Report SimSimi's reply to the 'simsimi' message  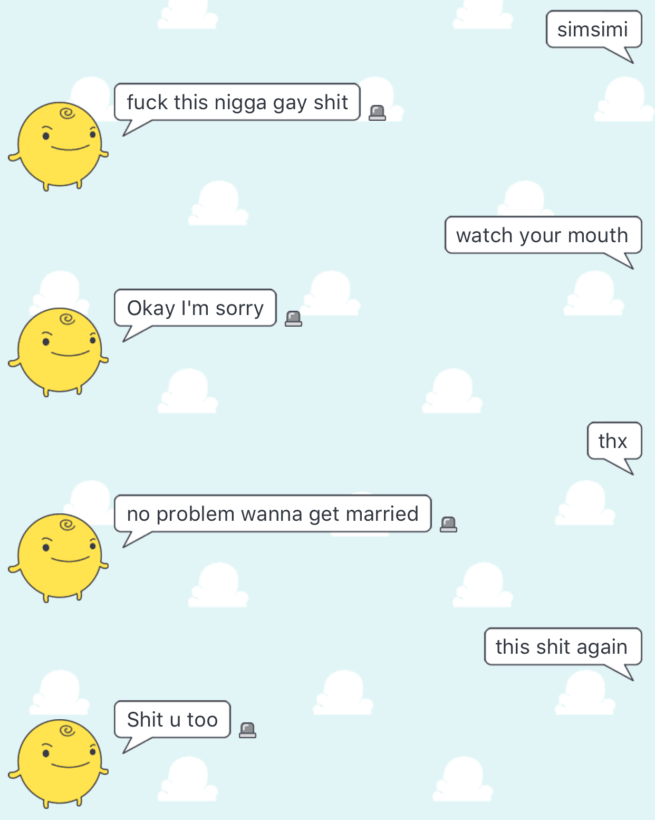[377, 112]
